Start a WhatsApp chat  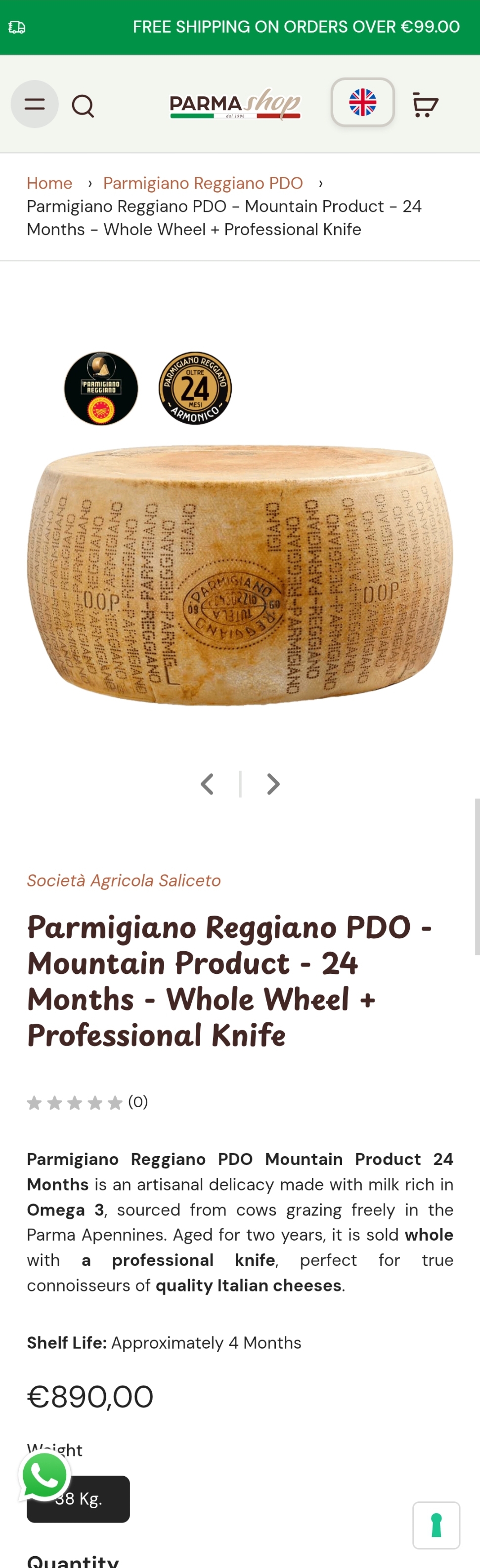tap(44, 1476)
